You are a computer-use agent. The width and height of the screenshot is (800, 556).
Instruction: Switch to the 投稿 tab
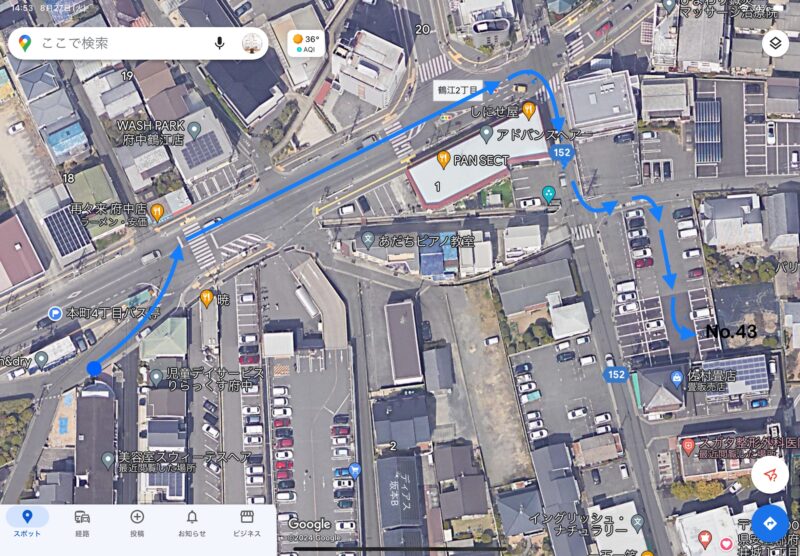point(137,523)
